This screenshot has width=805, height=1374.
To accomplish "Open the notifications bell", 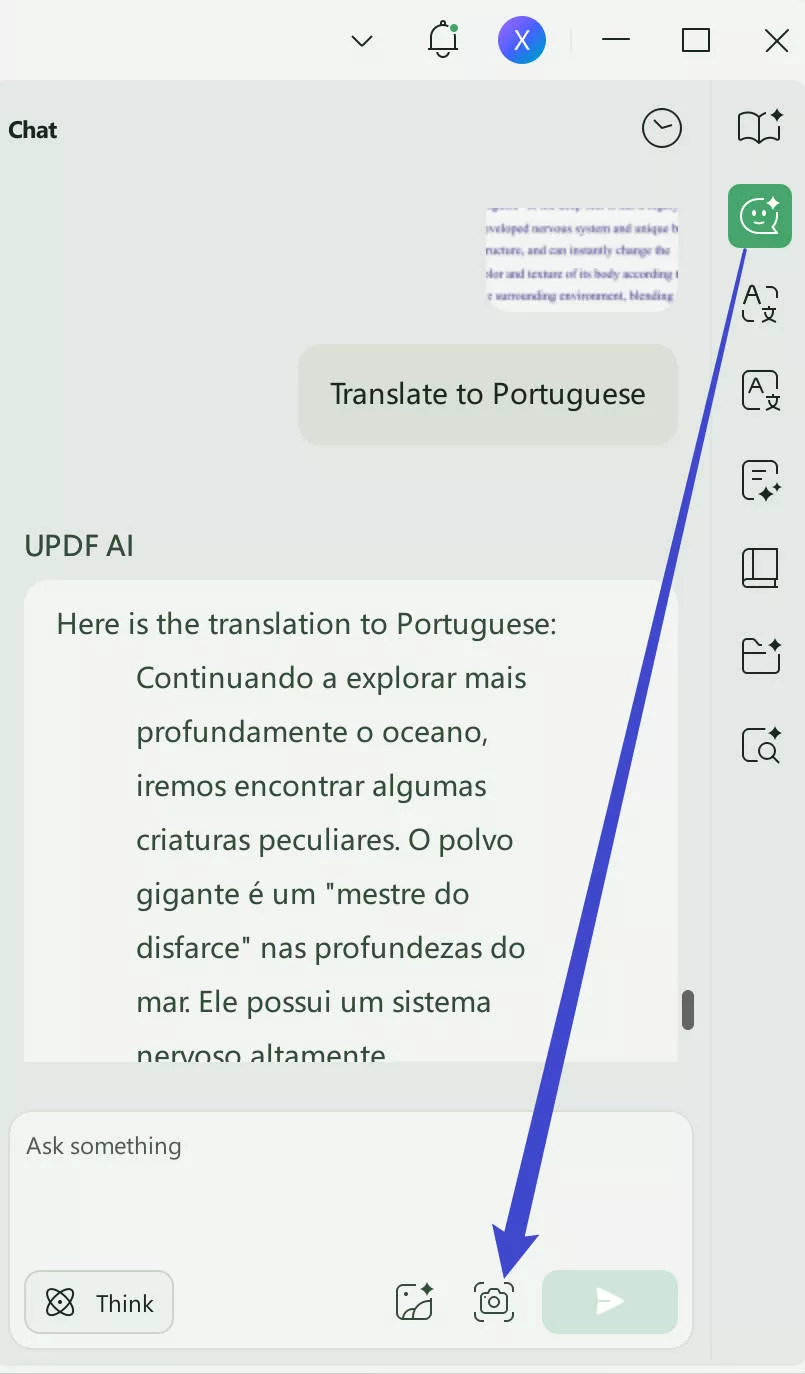I will tap(442, 40).
